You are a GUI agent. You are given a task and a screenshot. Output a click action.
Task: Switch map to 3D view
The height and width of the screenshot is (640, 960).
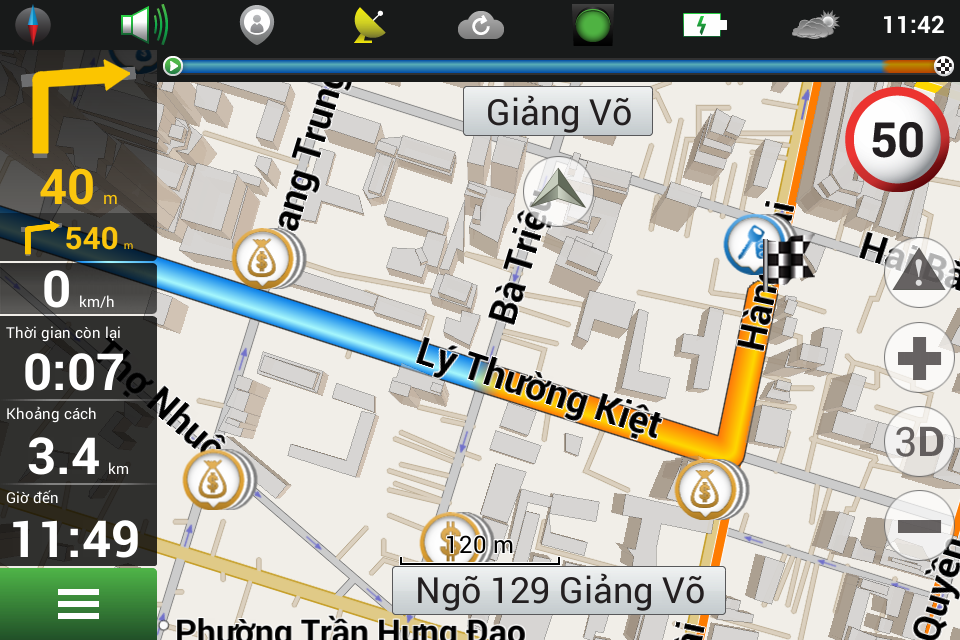pos(919,442)
